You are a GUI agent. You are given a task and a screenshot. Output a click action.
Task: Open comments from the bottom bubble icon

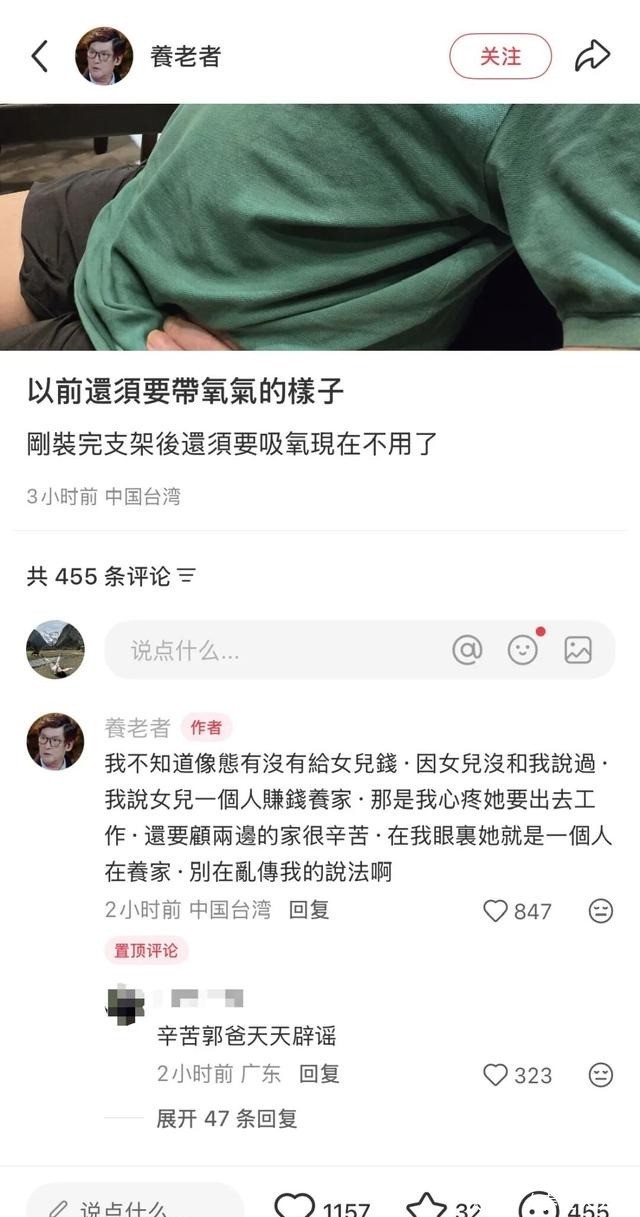pos(539,1205)
